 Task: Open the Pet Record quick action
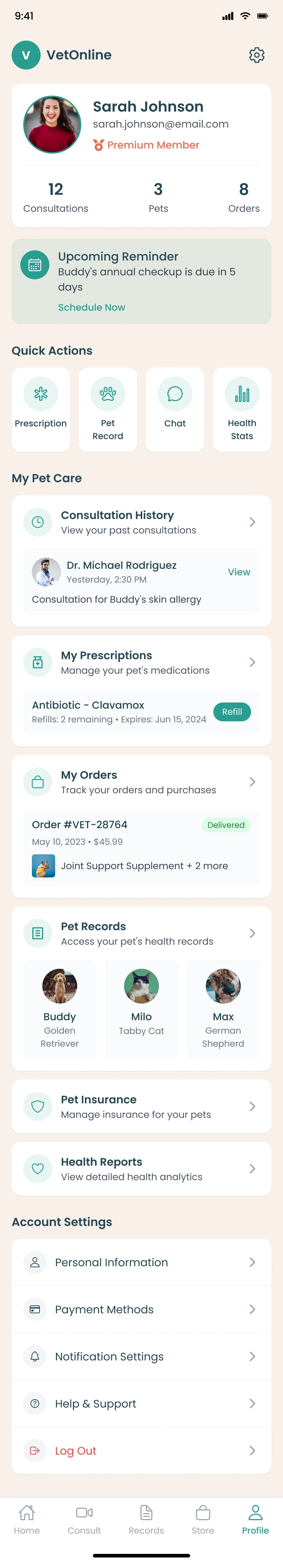108,409
